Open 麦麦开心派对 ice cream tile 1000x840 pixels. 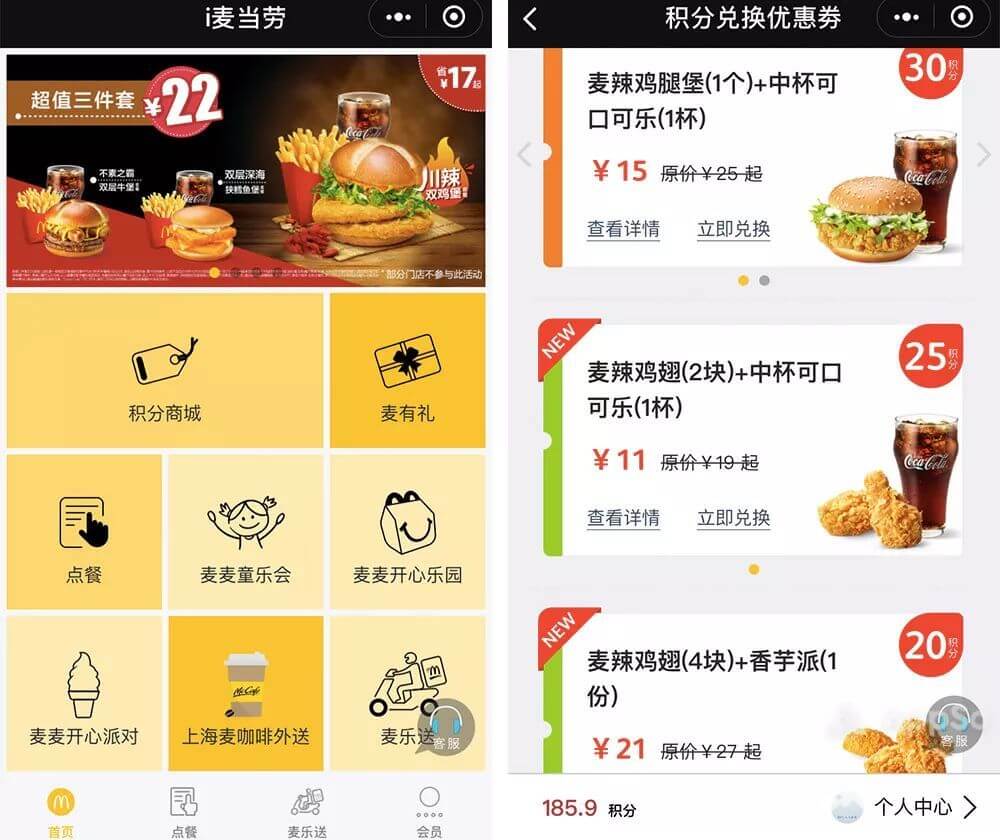pyautogui.click(x=84, y=693)
